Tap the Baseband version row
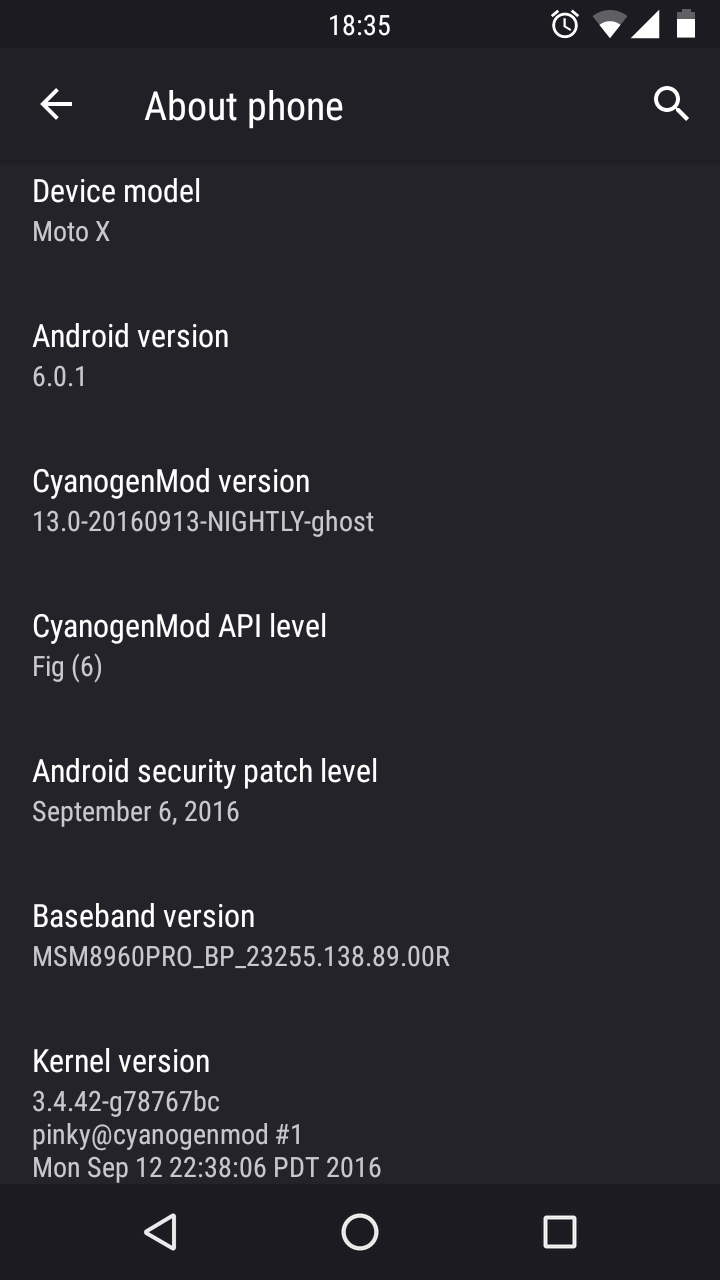720x1280 pixels. point(360,935)
